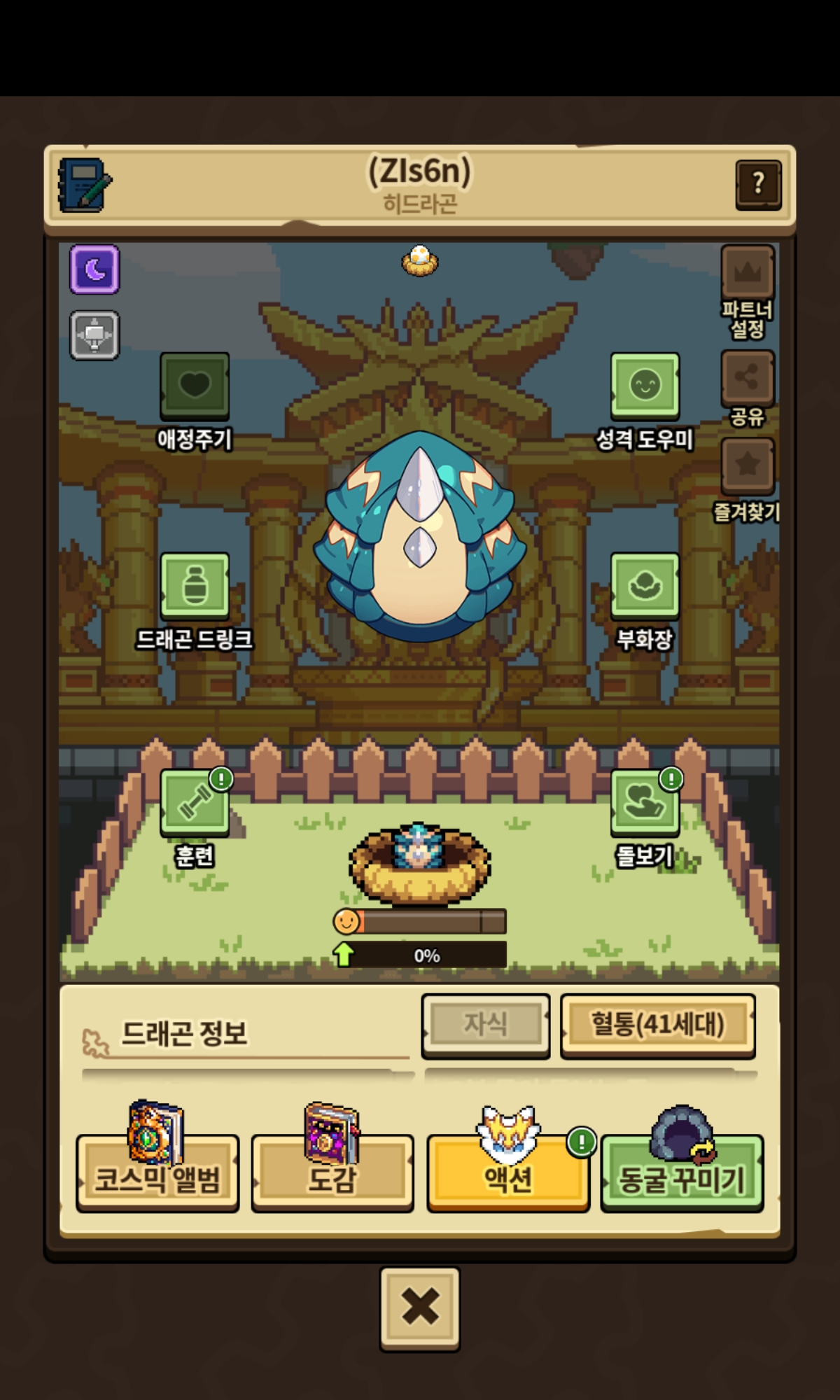
Task: View 혈통(41세대) lineage
Action: [657, 1025]
